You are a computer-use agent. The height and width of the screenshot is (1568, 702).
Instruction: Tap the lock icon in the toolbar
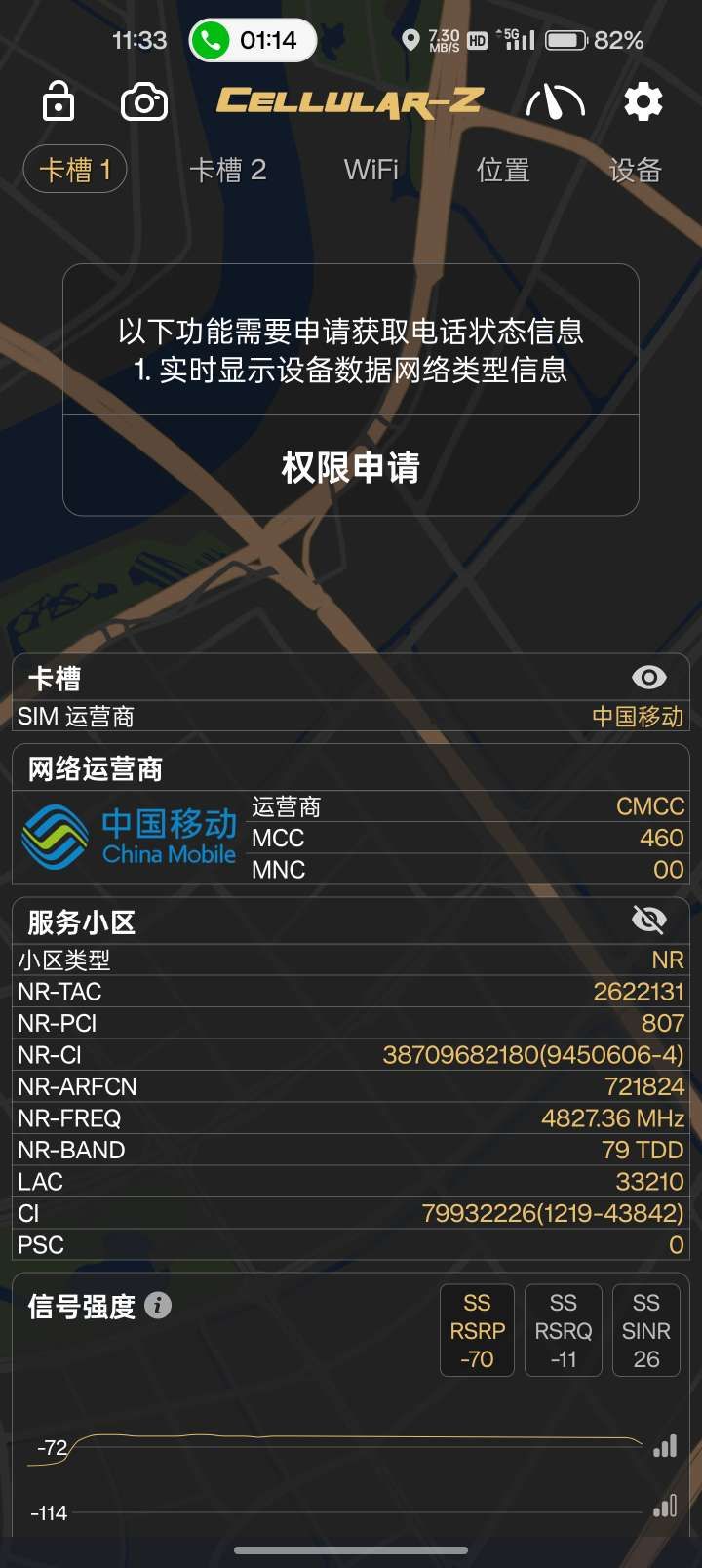[x=58, y=101]
